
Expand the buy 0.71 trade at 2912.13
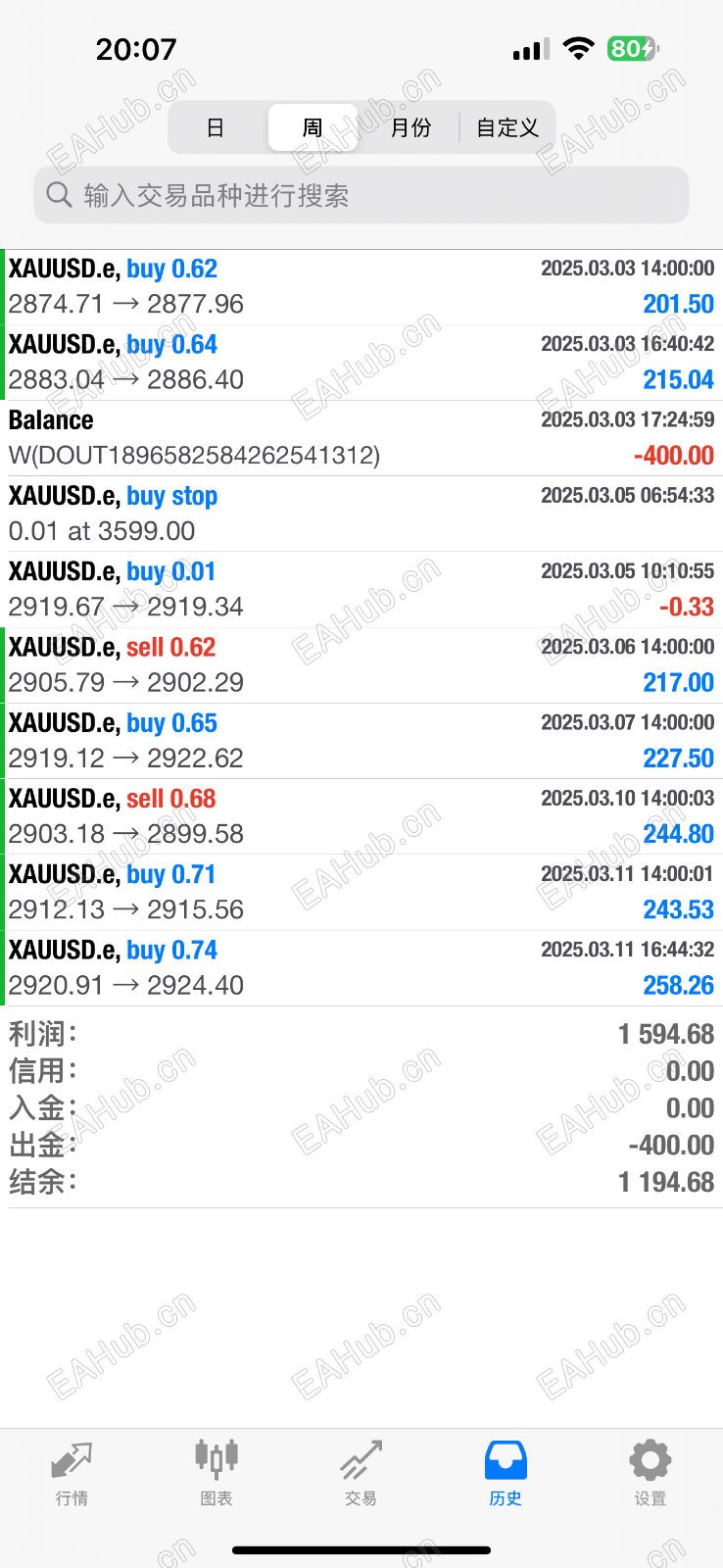[361, 891]
